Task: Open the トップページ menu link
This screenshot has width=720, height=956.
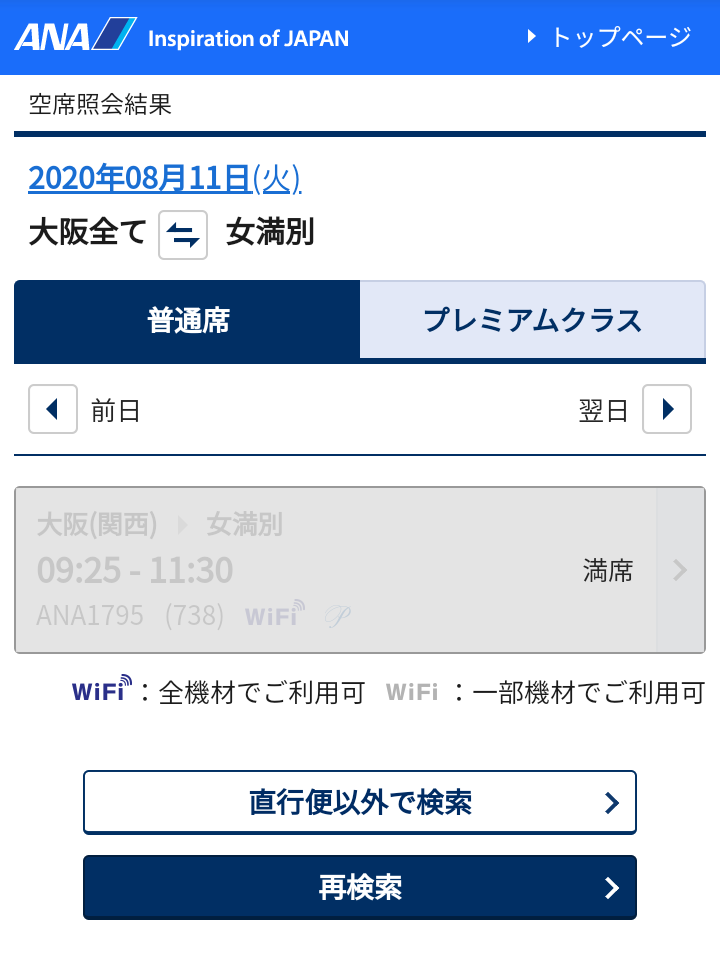Action: [620, 37]
